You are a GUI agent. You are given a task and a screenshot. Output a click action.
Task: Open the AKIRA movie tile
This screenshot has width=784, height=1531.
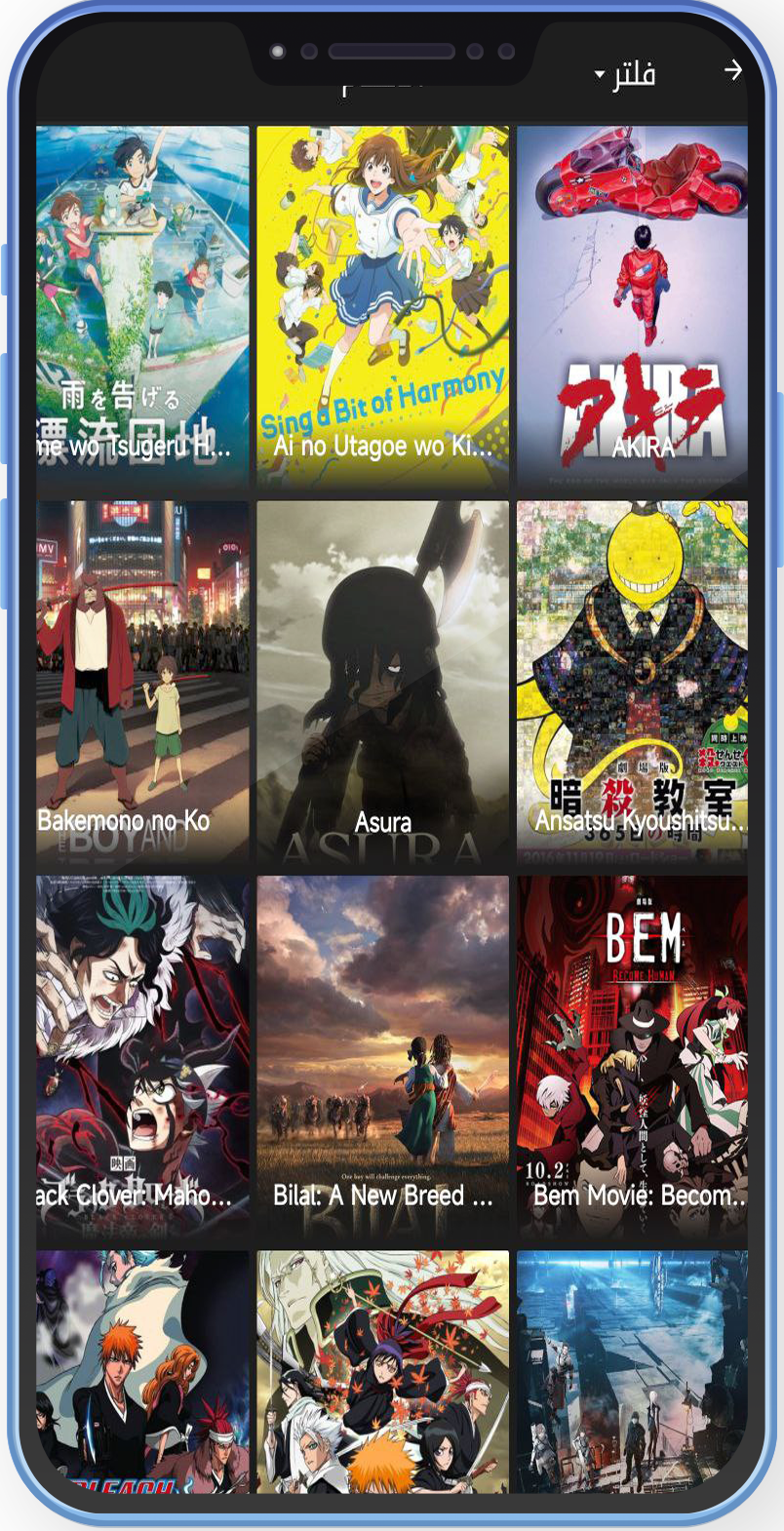point(632,306)
